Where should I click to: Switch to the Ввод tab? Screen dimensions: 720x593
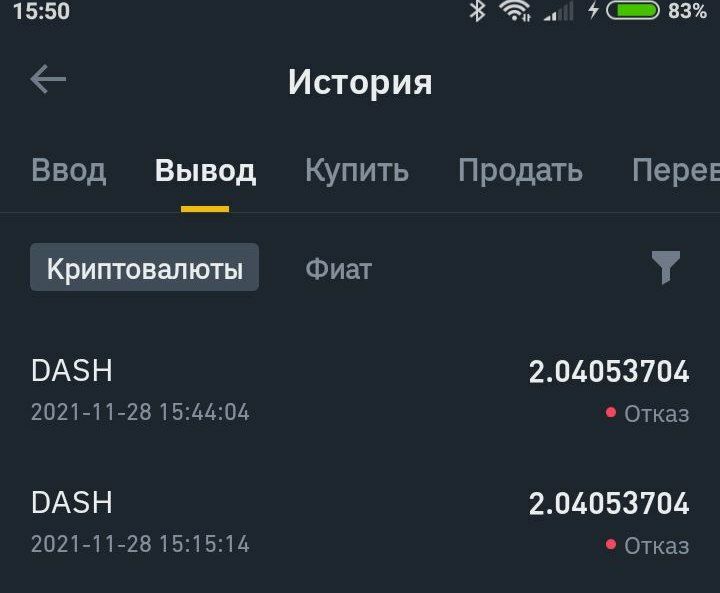(68, 170)
